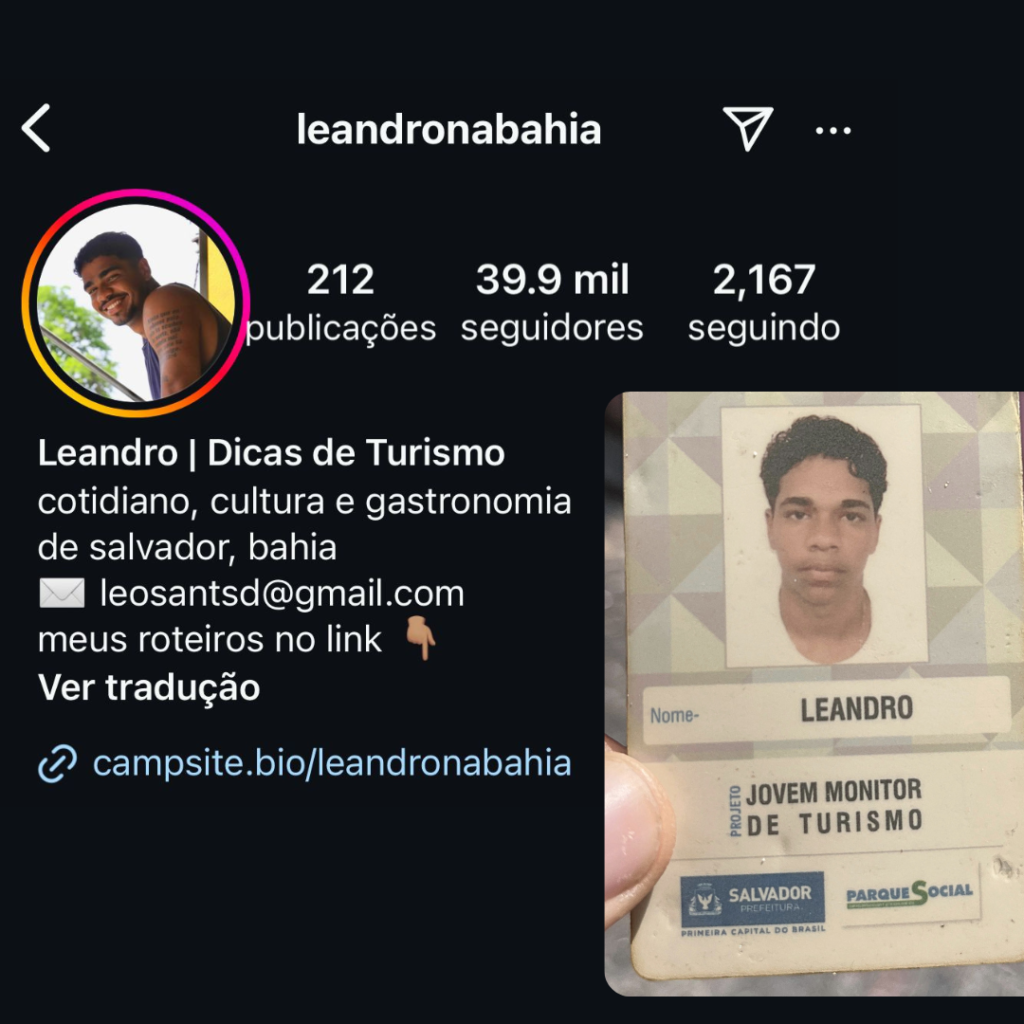Open the campsite.bio/leandronabahia link
Screen dimensions: 1024x1024
click(331, 764)
